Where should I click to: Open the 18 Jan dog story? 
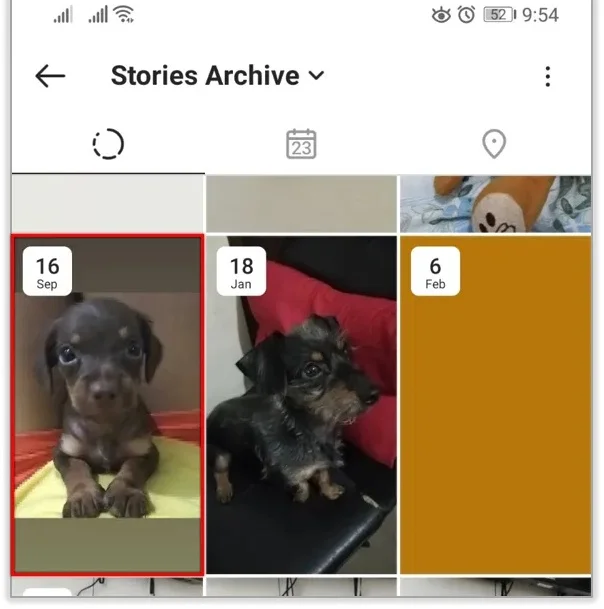click(x=301, y=405)
